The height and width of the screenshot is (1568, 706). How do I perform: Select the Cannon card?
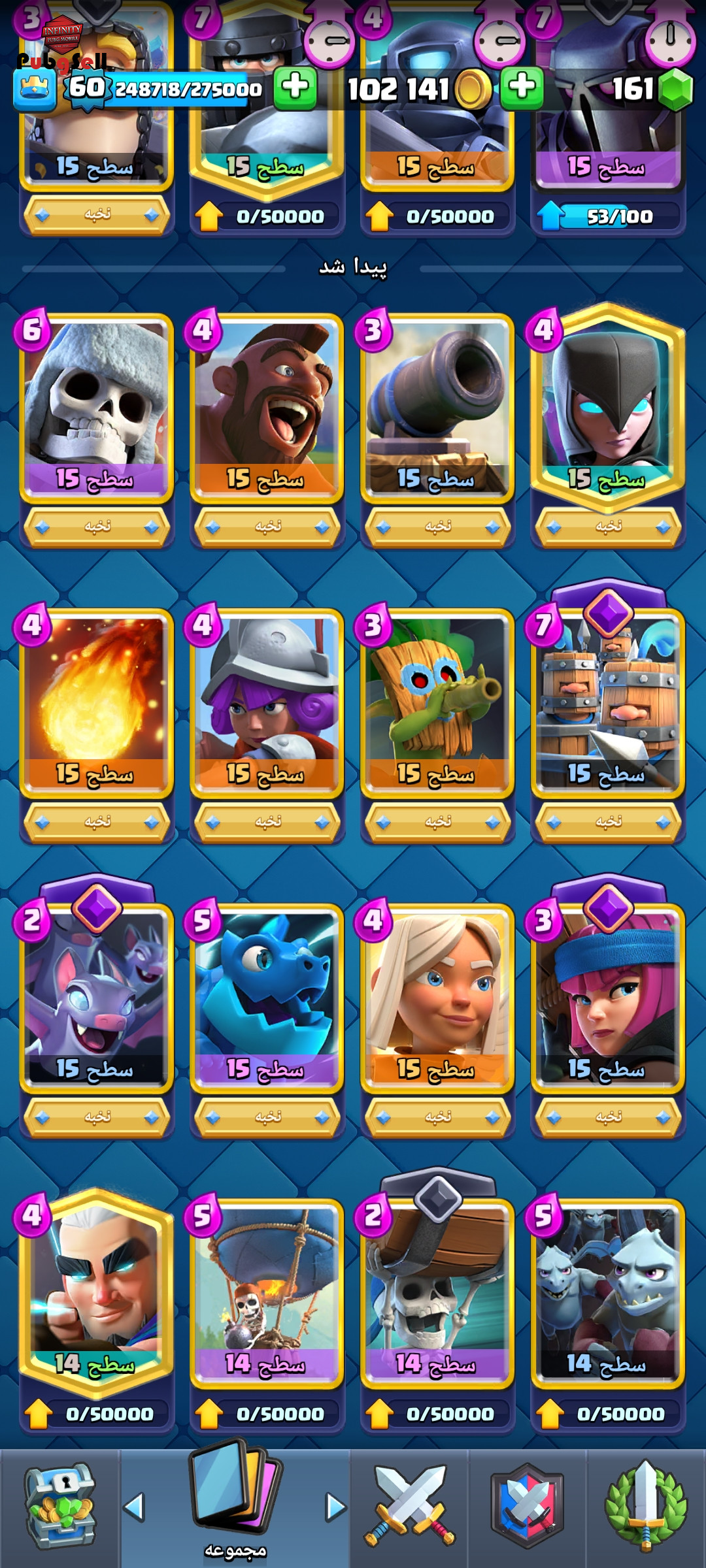(x=437, y=408)
